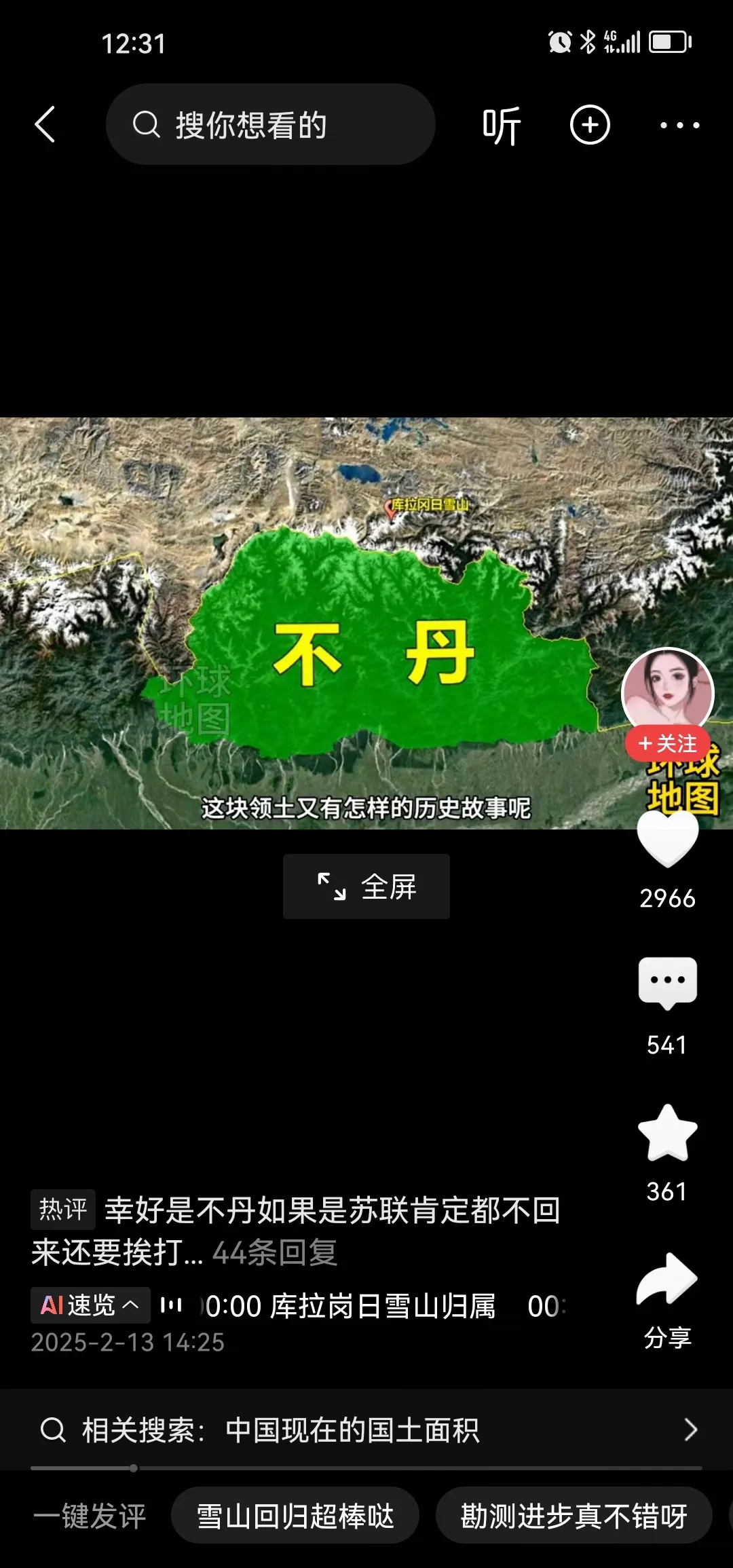Open the 热评 hot comment replies
Image resolution: width=733 pixels, height=1568 pixels.
tap(296, 1230)
